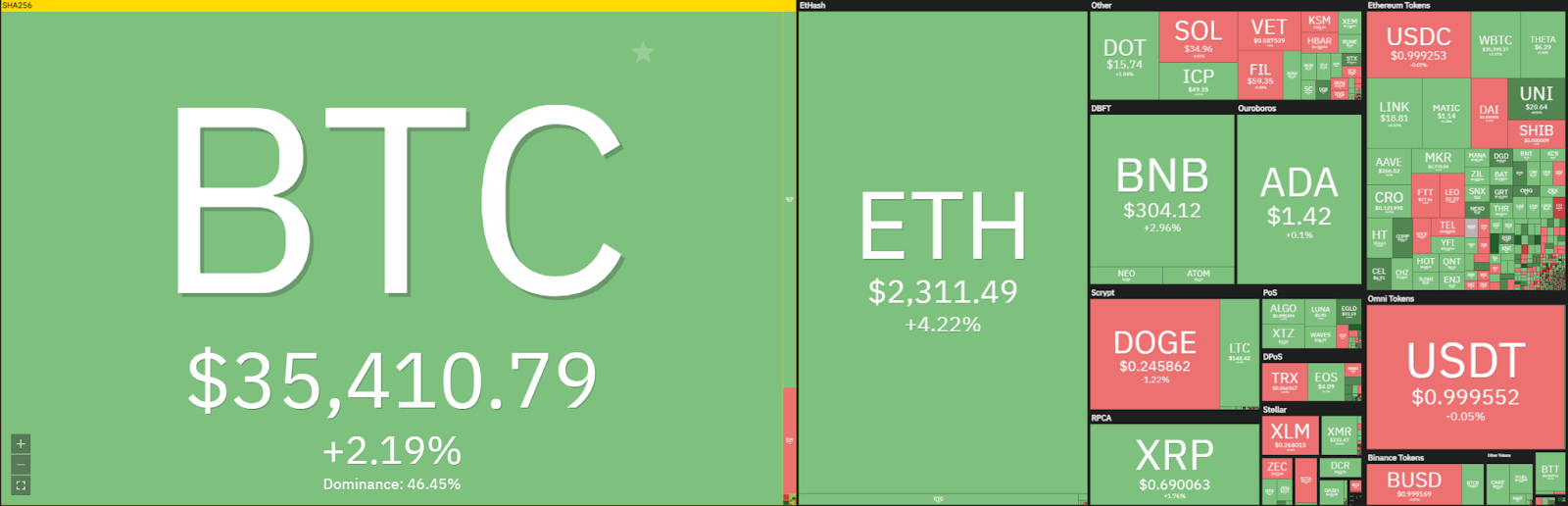Select the DOGE tile

coord(1154,353)
